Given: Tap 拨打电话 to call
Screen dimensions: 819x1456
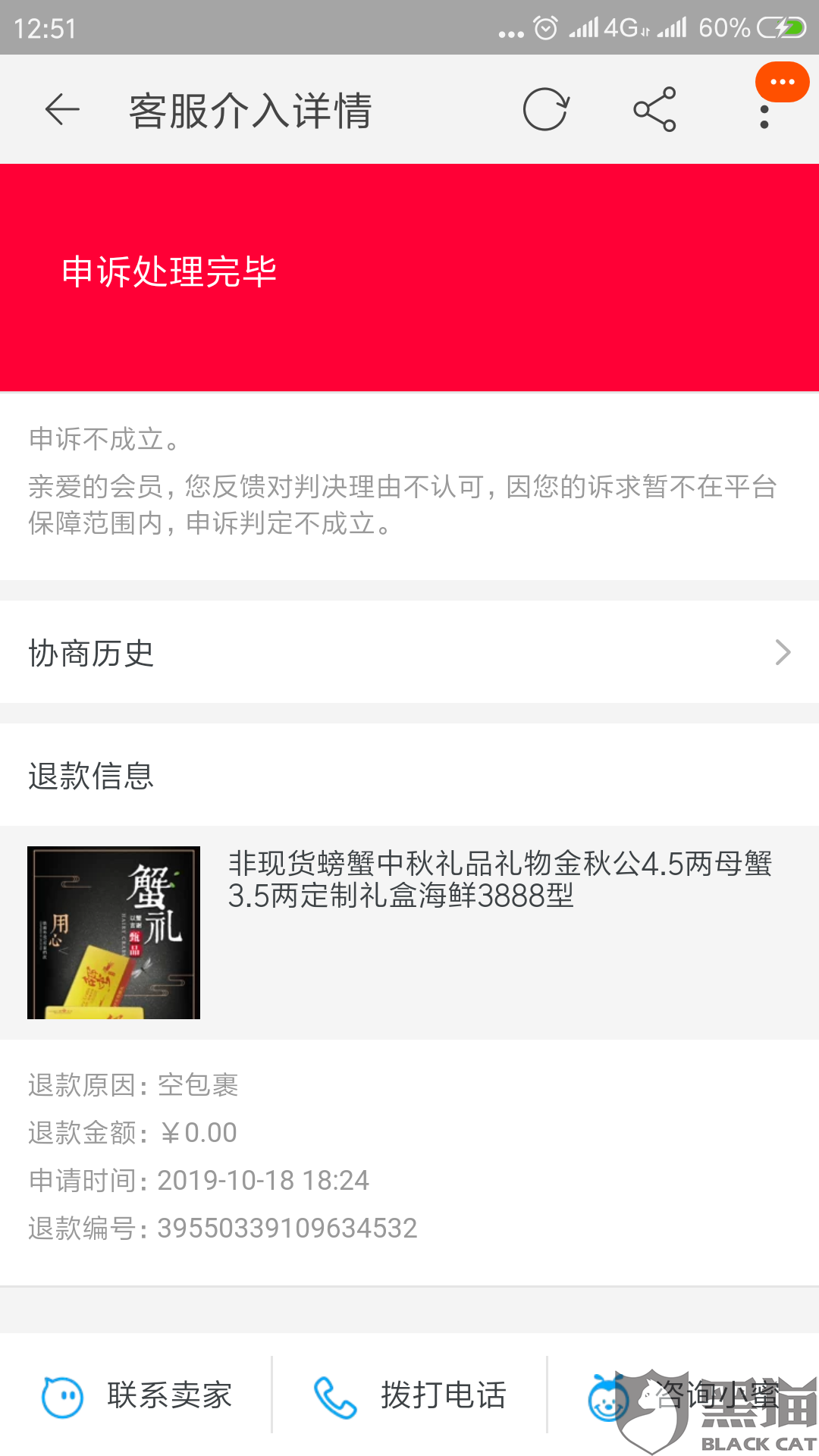Looking at the screenshot, I should tap(409, 1395).
